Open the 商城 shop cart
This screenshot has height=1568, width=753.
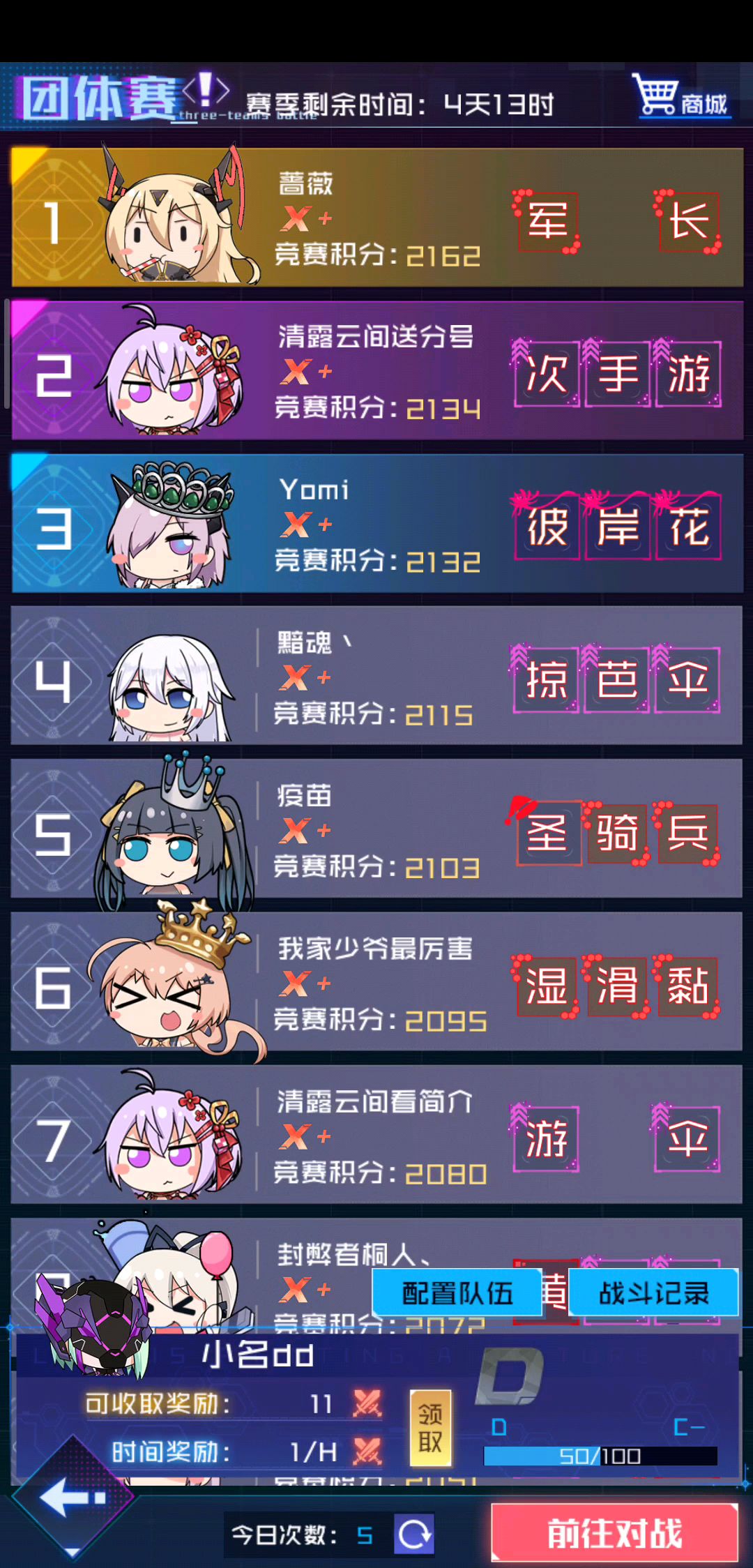[681, 96]
